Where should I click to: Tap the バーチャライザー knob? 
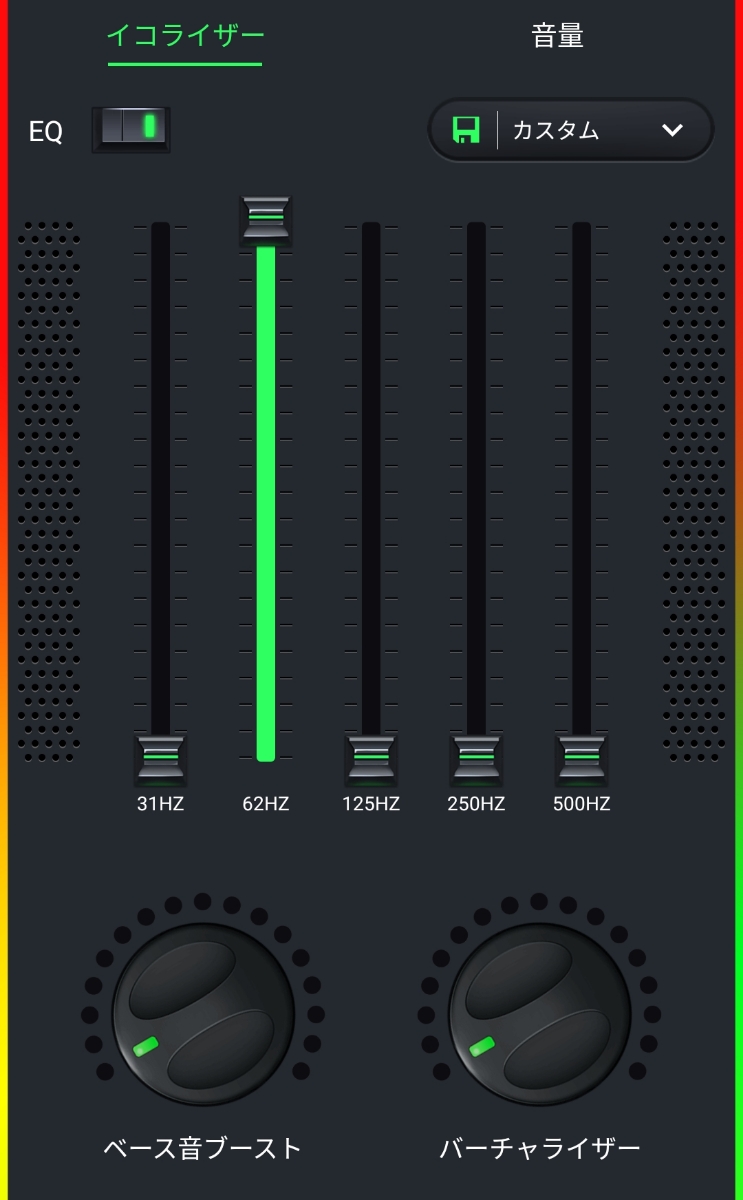click(x=539, y=1013)
